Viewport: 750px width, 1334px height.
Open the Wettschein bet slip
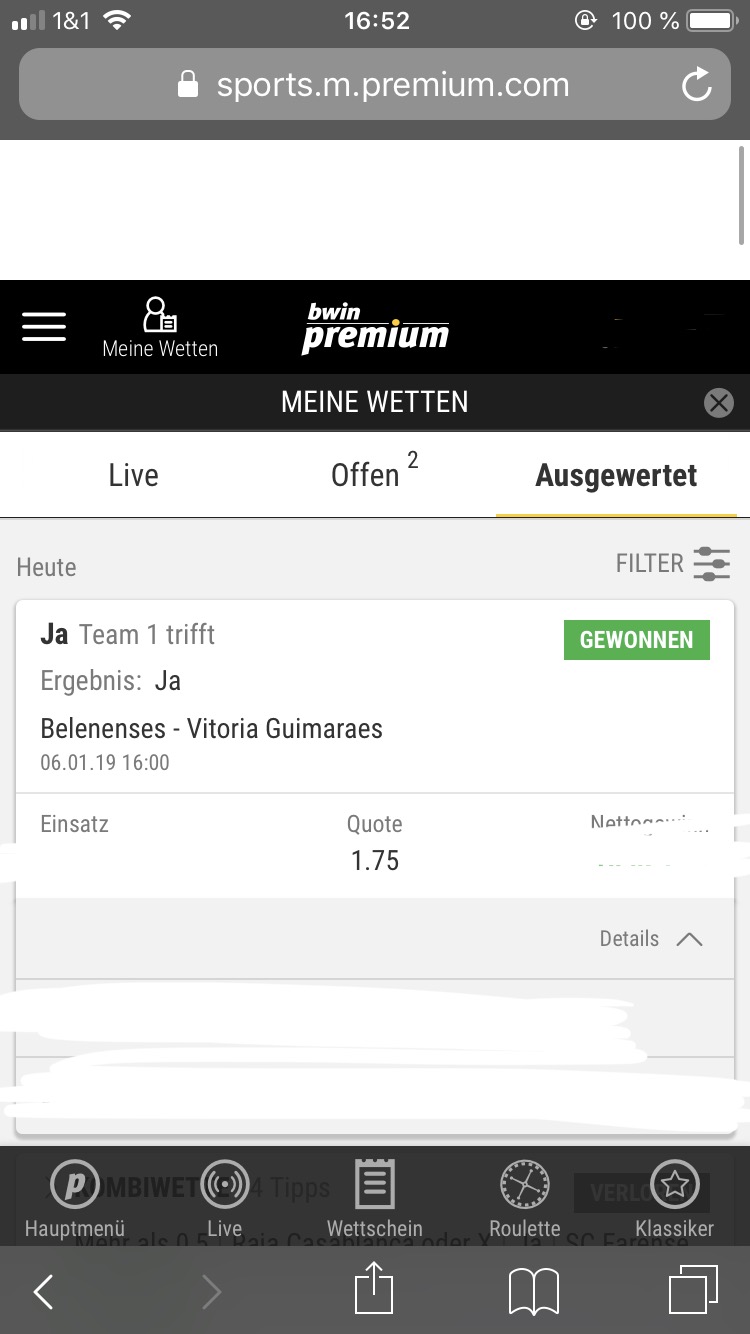point(374,1199)
